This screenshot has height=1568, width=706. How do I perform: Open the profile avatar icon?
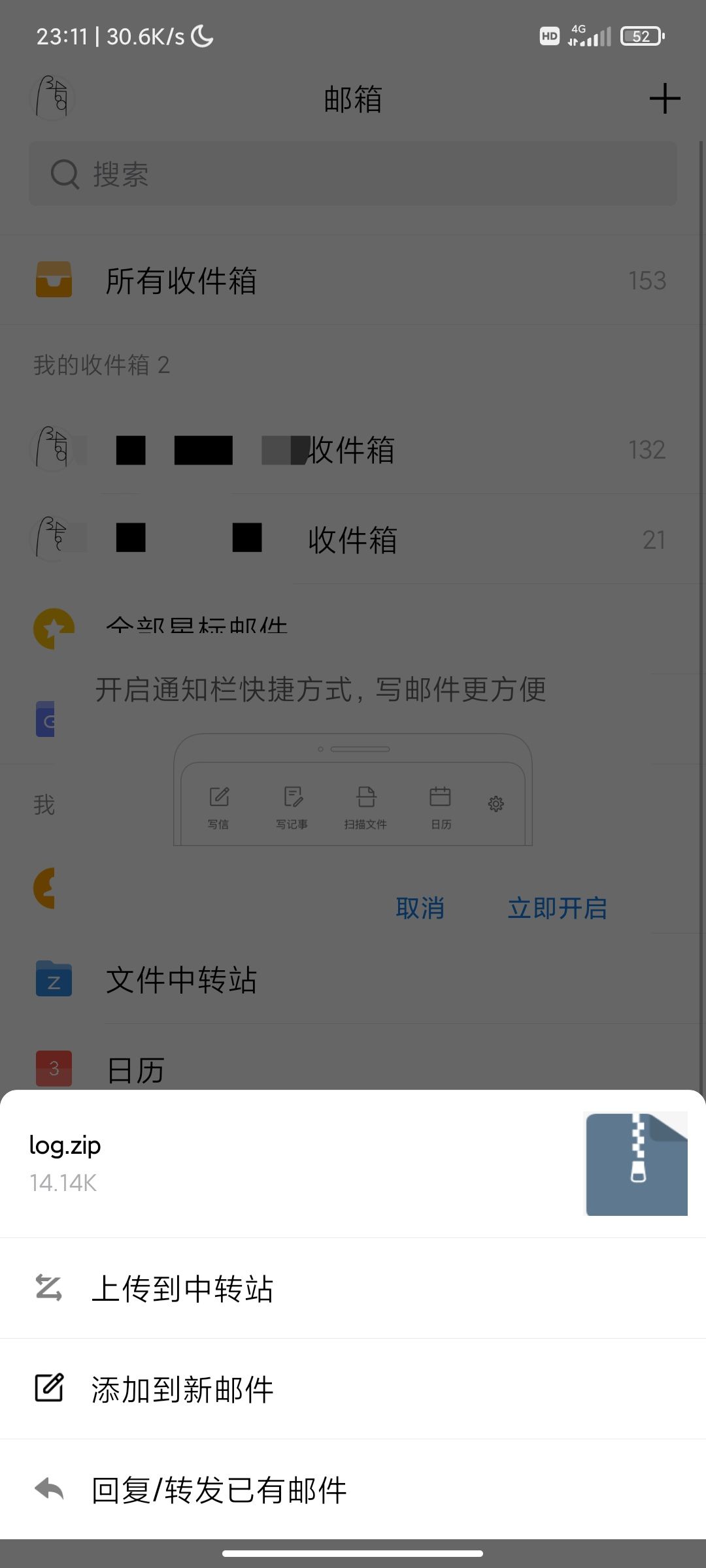(53, 97)
